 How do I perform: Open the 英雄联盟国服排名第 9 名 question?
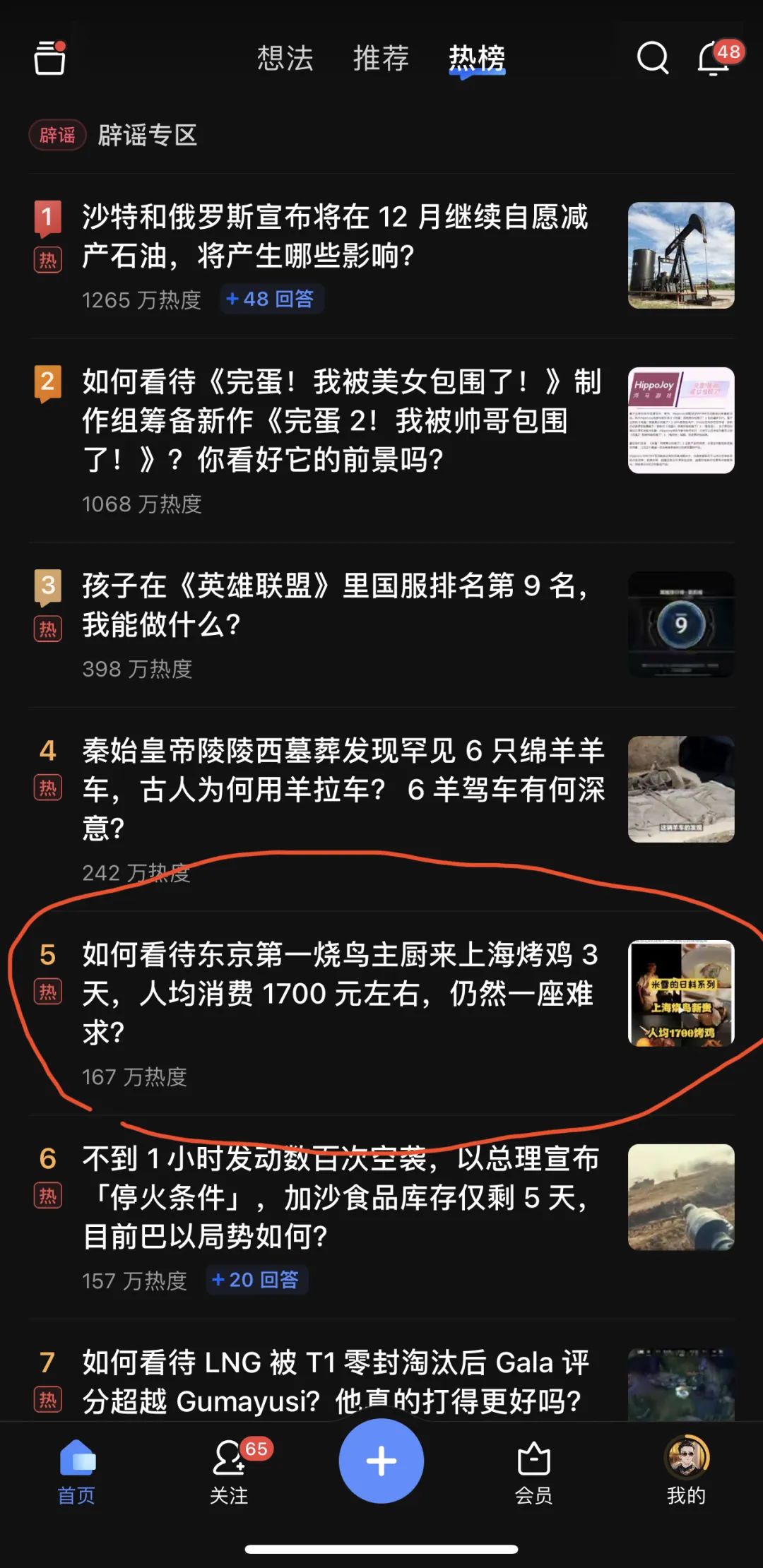coord(335,605)
